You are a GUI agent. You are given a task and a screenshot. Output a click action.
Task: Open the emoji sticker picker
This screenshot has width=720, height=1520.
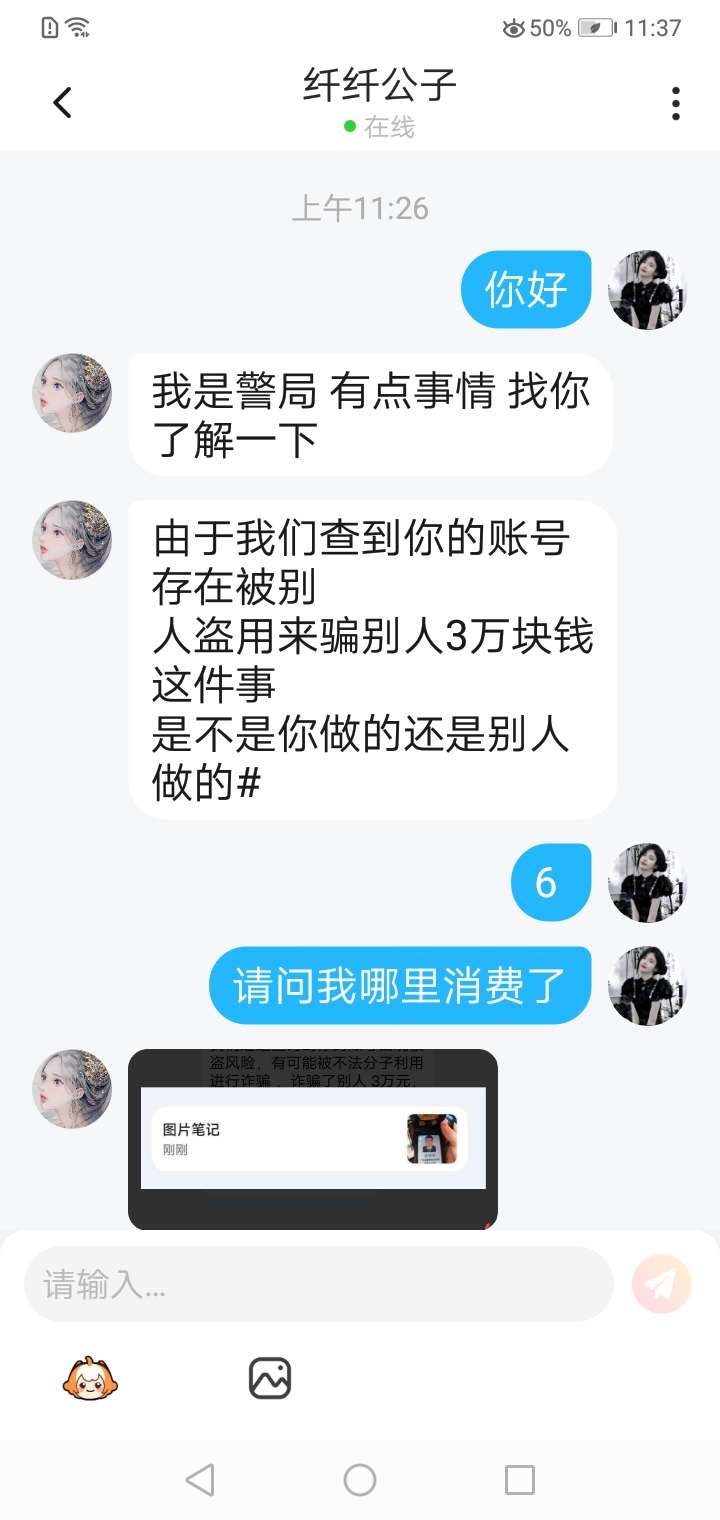(90, 1379)
